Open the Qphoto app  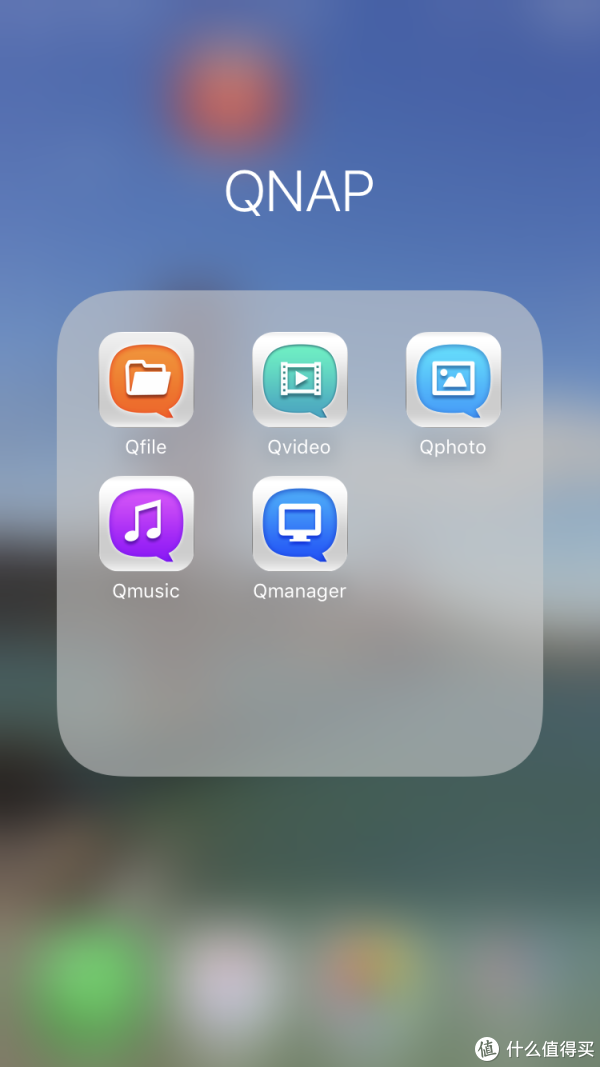pos(453,380)
